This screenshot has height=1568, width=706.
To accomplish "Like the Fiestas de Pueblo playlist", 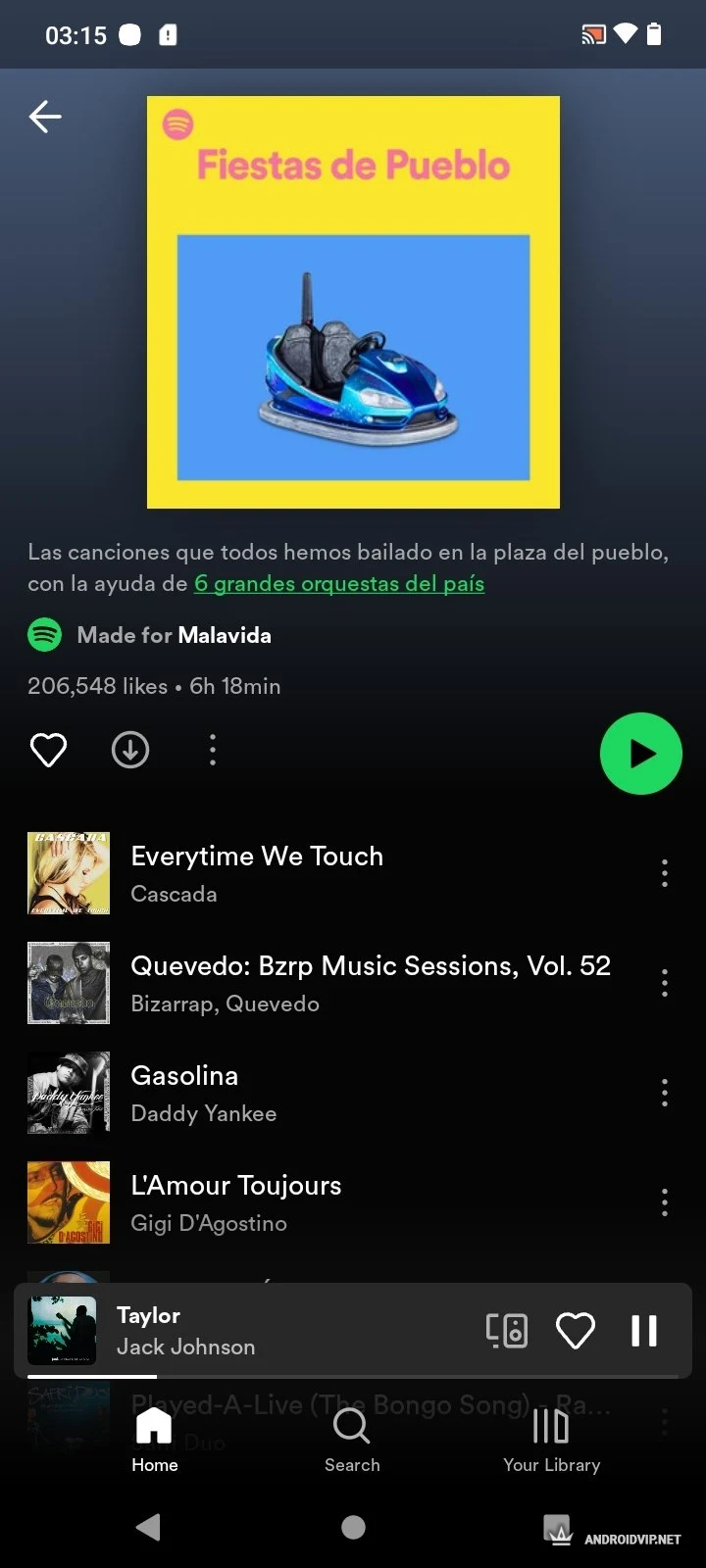I will pyautogui.click(x=48, y=751).
